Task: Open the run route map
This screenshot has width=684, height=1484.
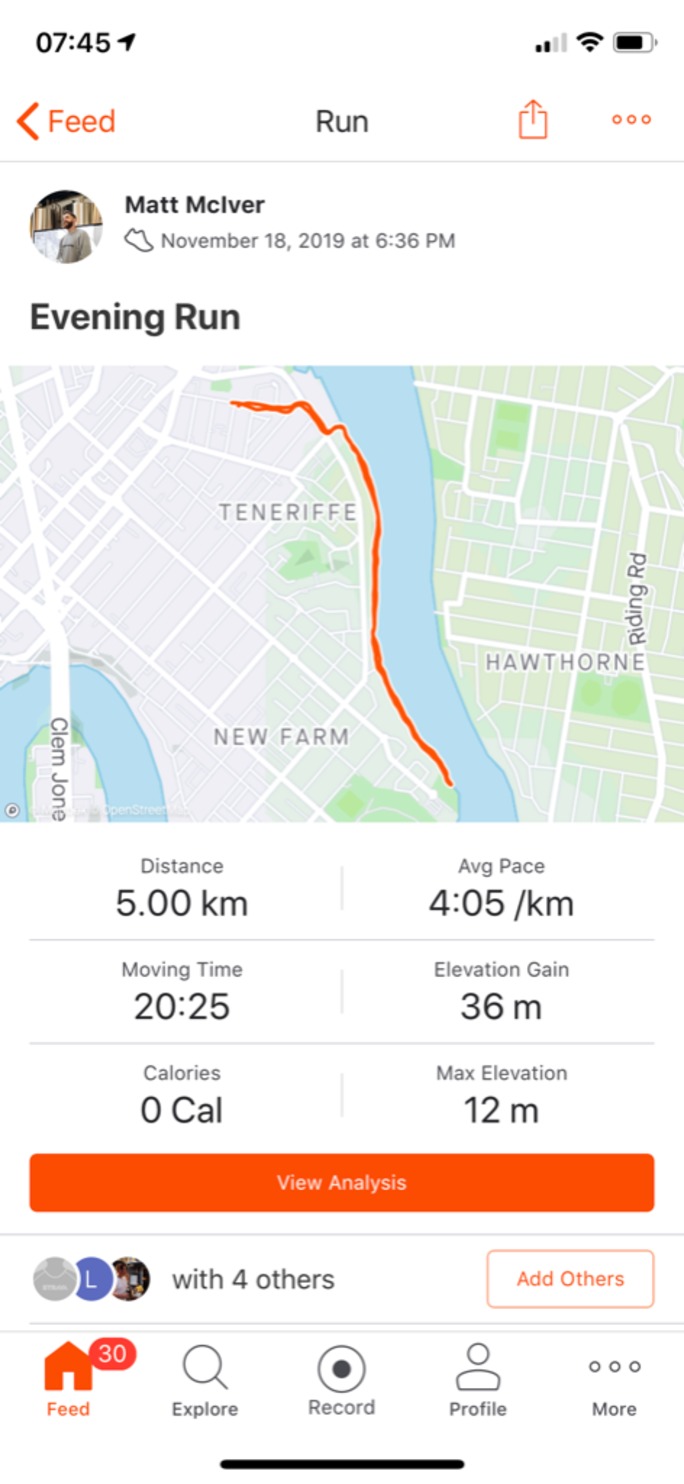Action: click(342, 593)
